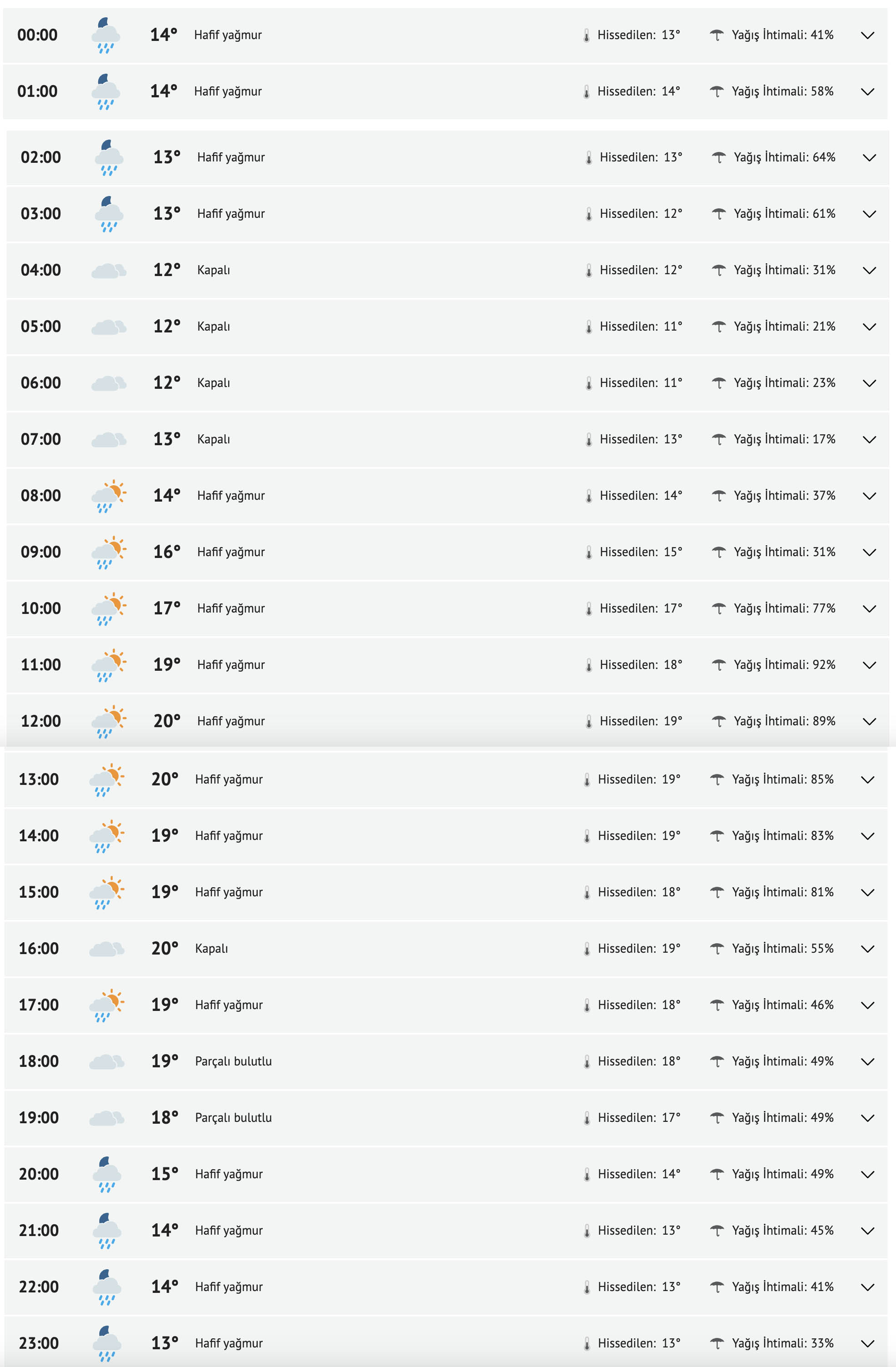This screenshot has width=896, height=1367.
Task: Expand the 17:00 forecast row
Action: (867, 1005)
